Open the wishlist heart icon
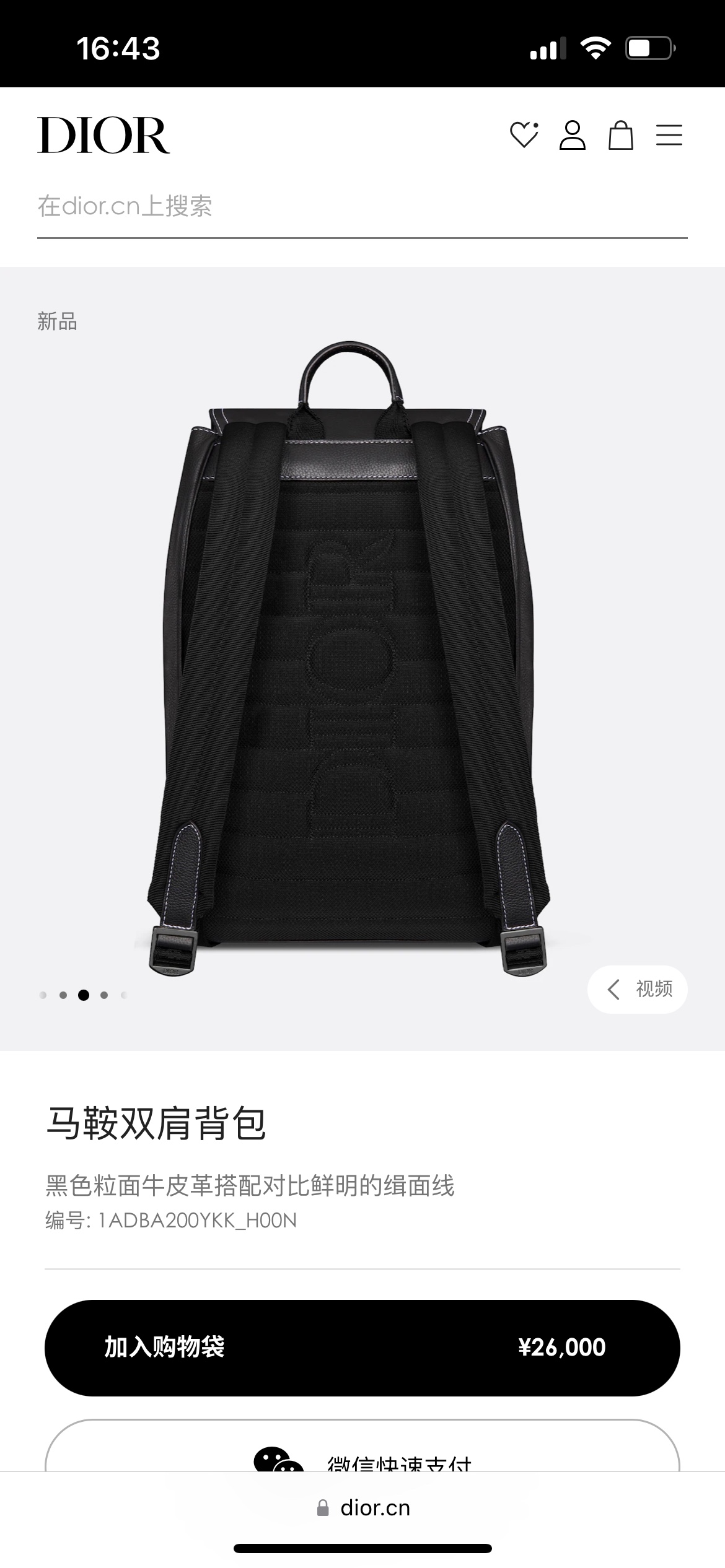 (x=524, y=135)
